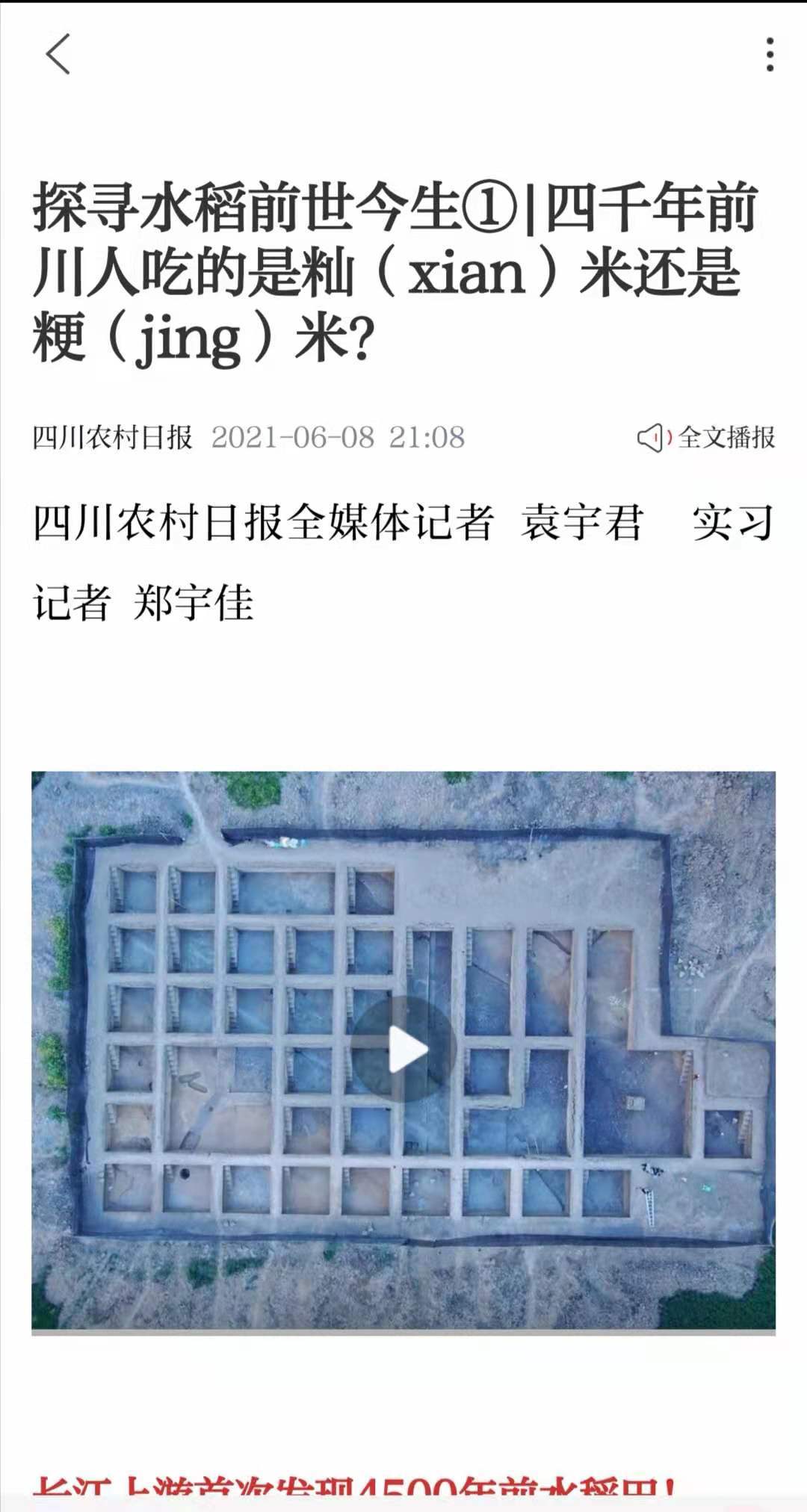Screen dimensions: 807x1512
Task: Tap 全文播报 to listen to the article
Action: pos(706,437)
